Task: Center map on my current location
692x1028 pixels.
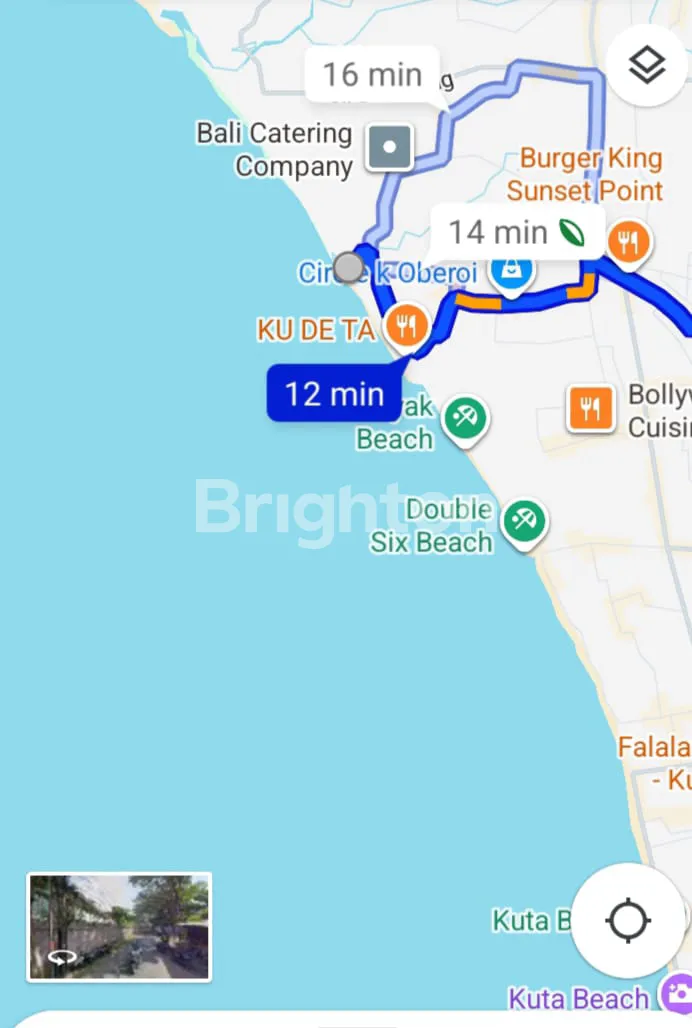Action: coord(628,921)
